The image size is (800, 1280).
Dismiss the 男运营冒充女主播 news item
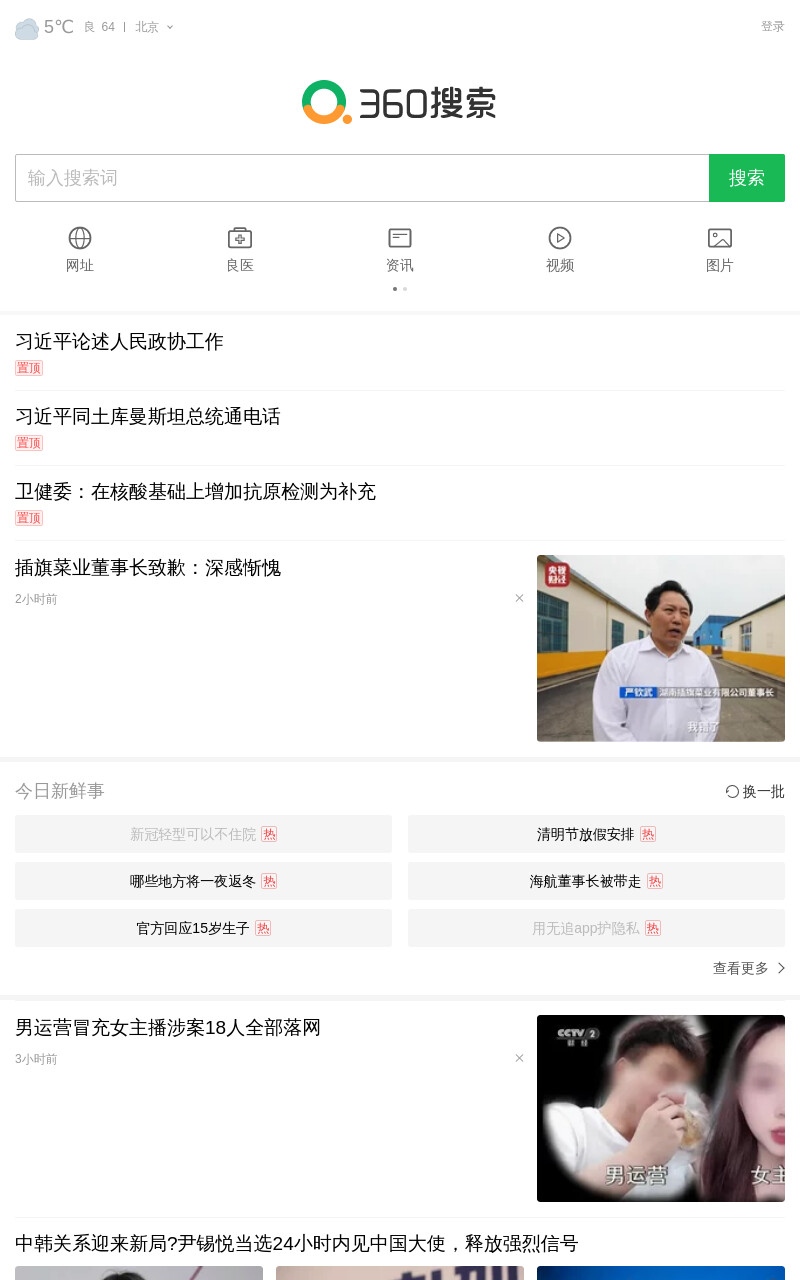[519, 1058]
